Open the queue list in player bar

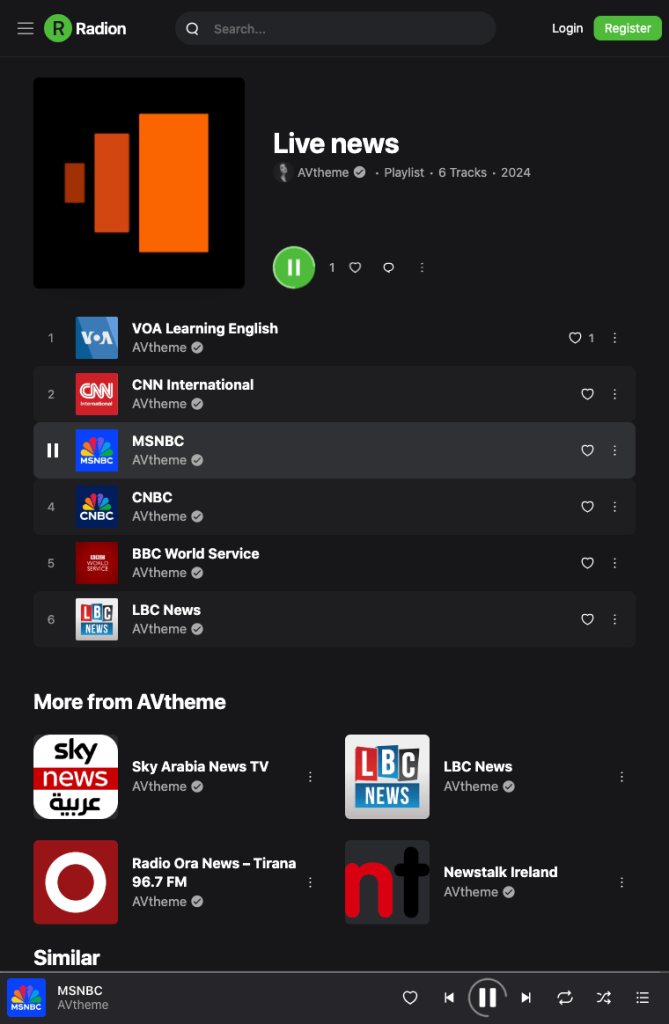[643, 997]
